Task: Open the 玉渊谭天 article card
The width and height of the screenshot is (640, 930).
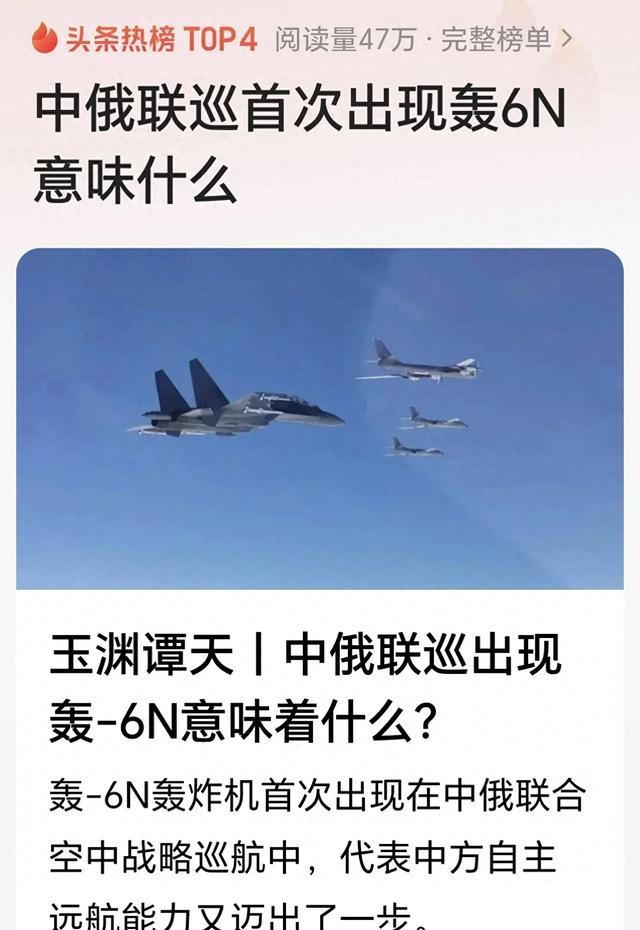Action: point(320,589)
